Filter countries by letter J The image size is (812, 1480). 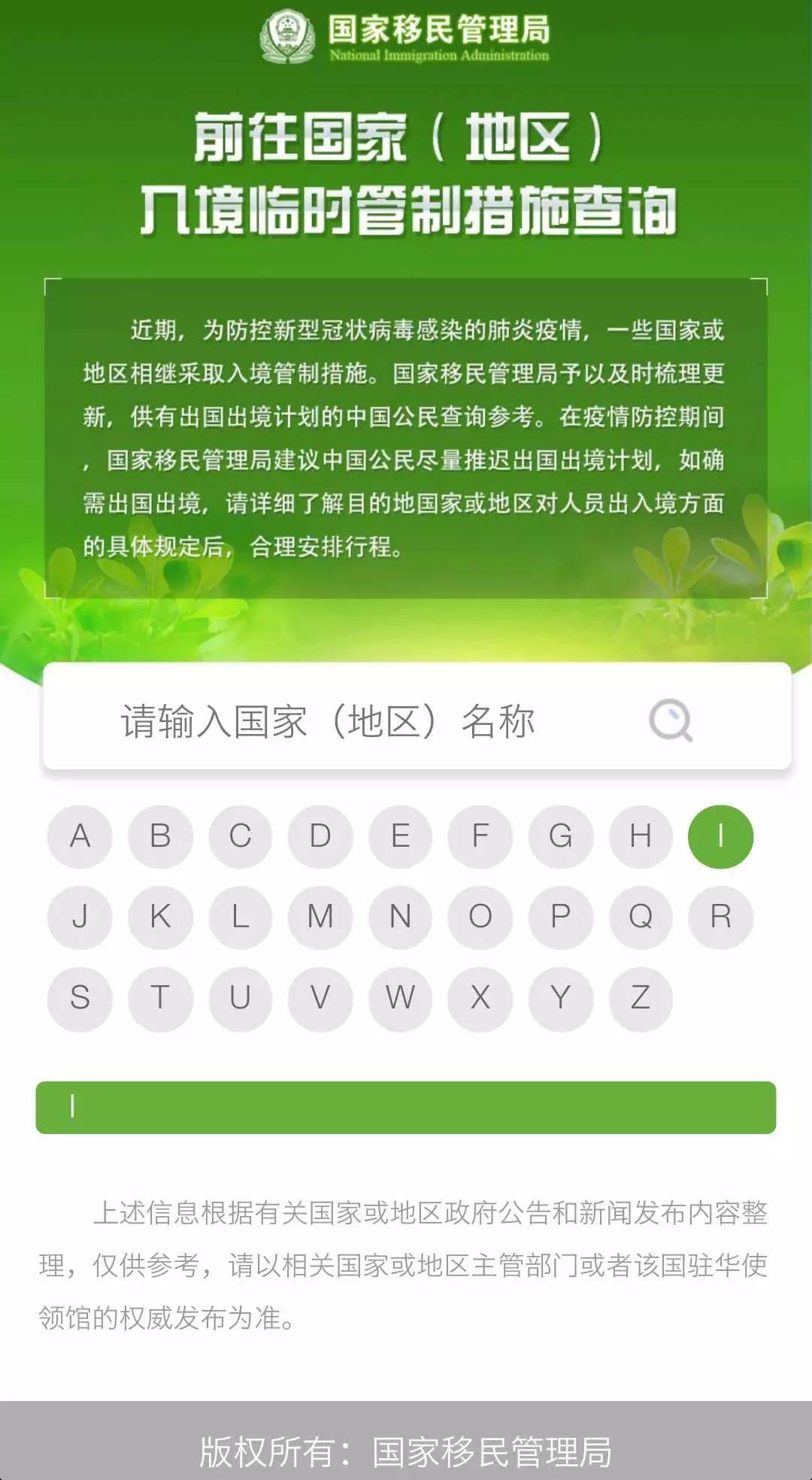pos(80,917)
